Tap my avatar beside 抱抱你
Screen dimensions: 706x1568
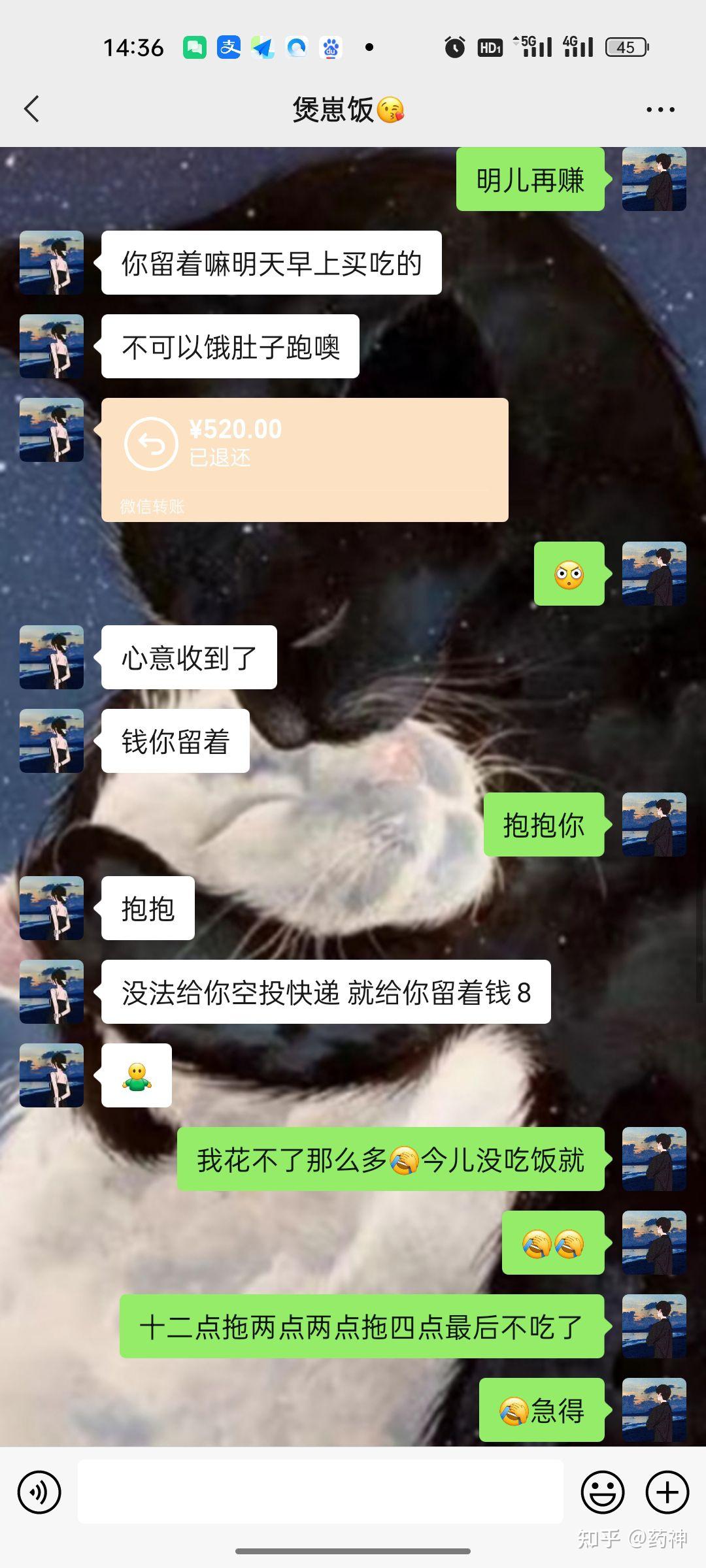tap(654, 825)
